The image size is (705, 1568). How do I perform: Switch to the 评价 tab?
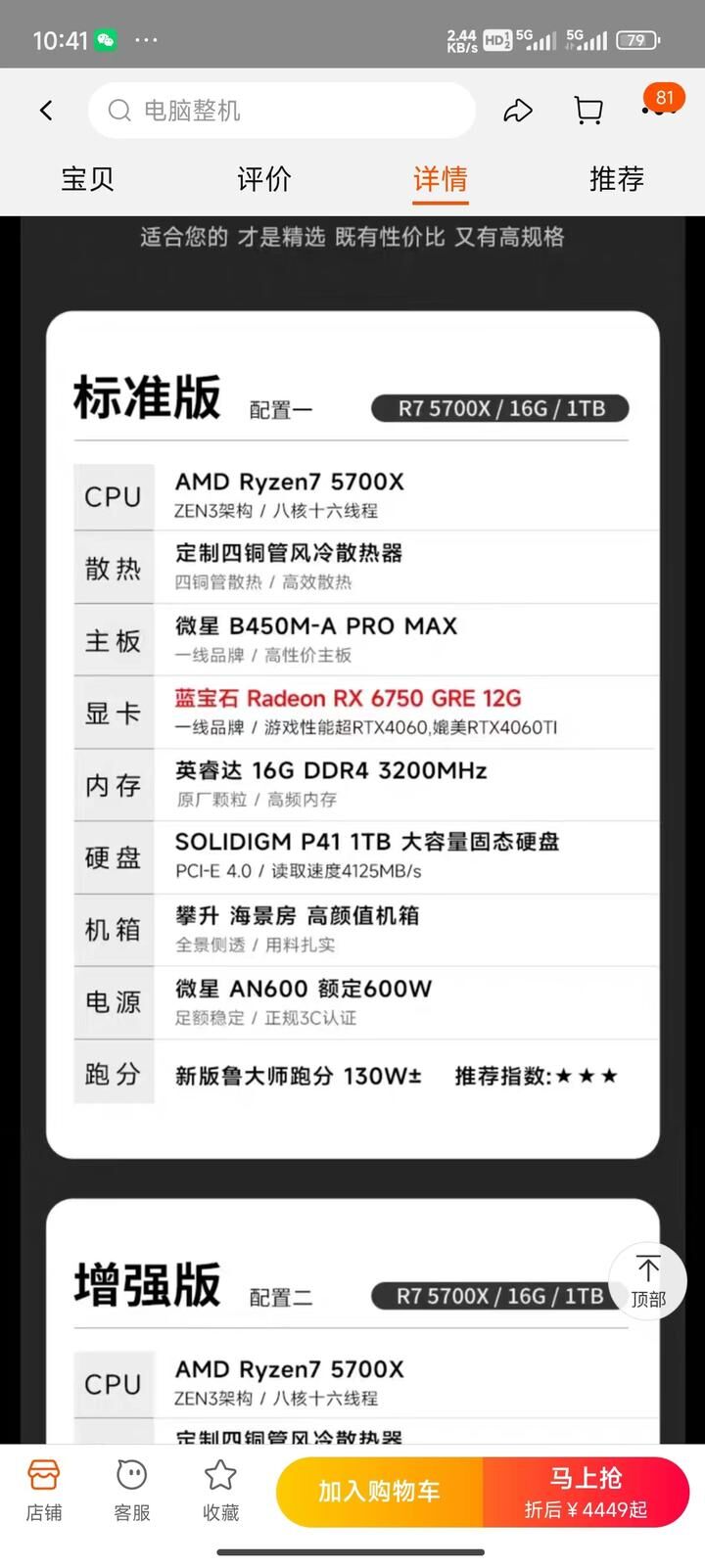coord(264,179)
